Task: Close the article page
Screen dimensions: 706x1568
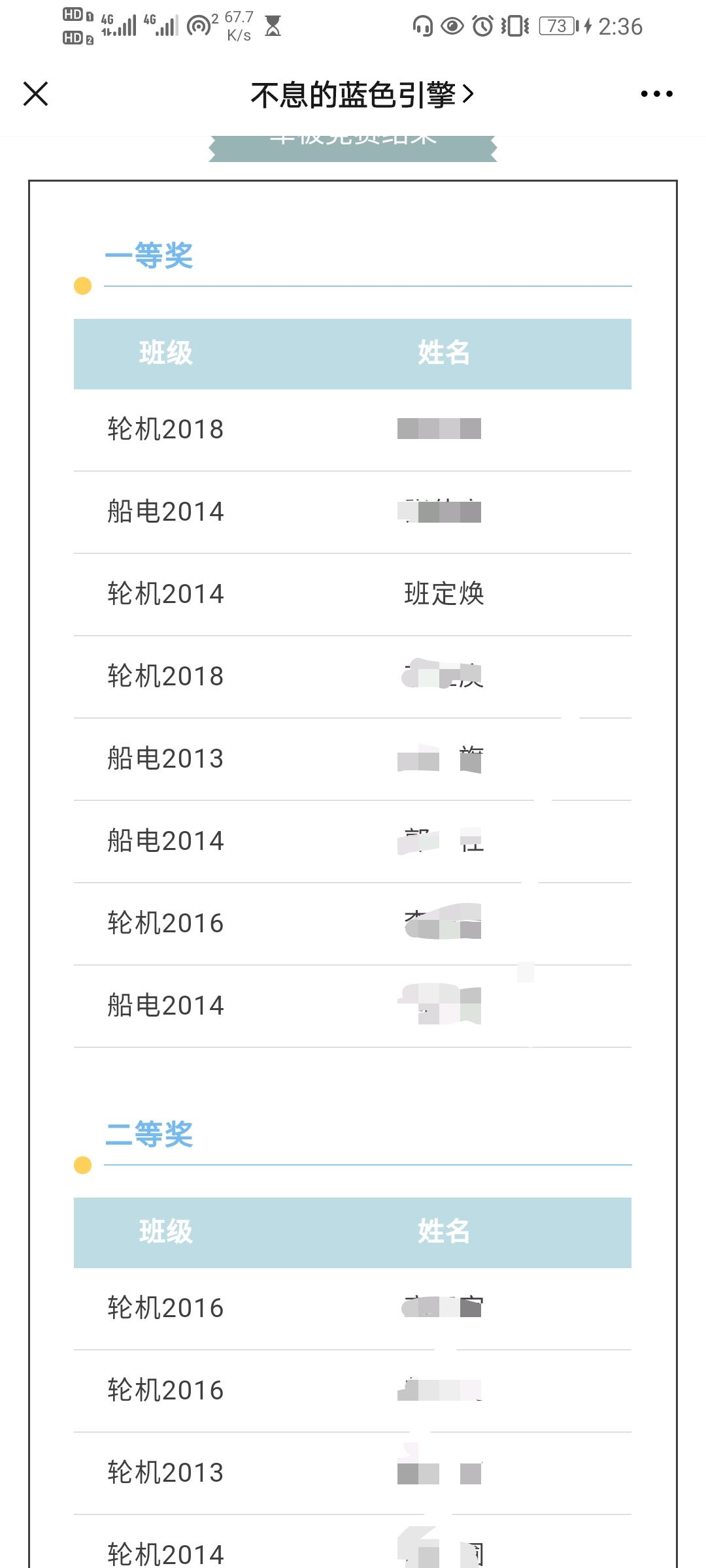Action: click(x=36, y=94)
